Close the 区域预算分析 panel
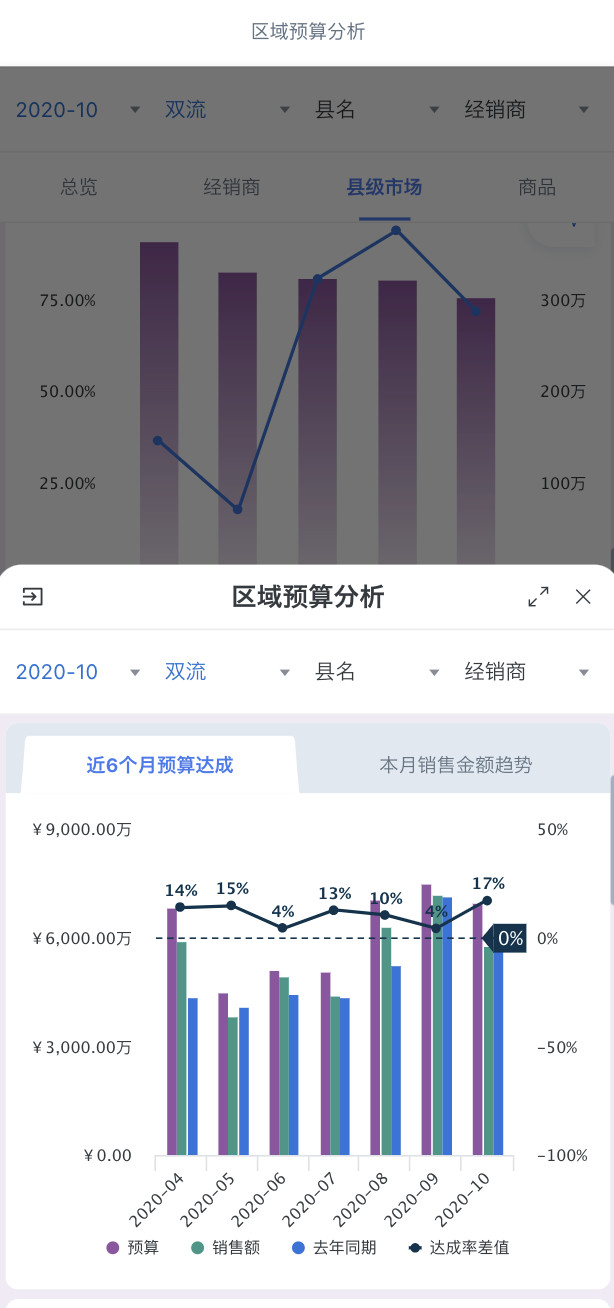This screenshot has height=1308, width=614. 583,597
